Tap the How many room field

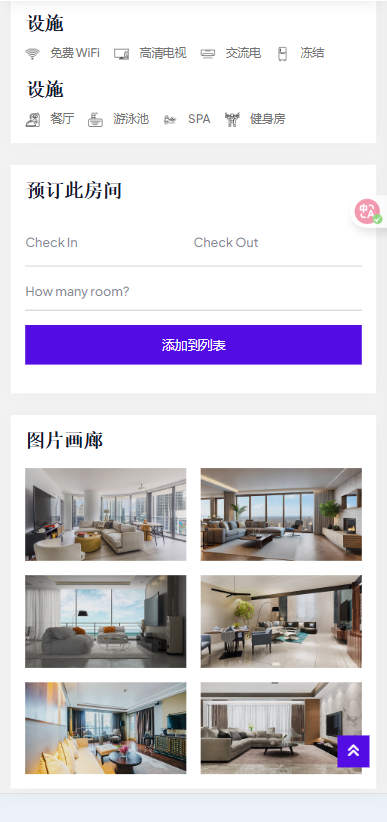click(x=194, y=291)
